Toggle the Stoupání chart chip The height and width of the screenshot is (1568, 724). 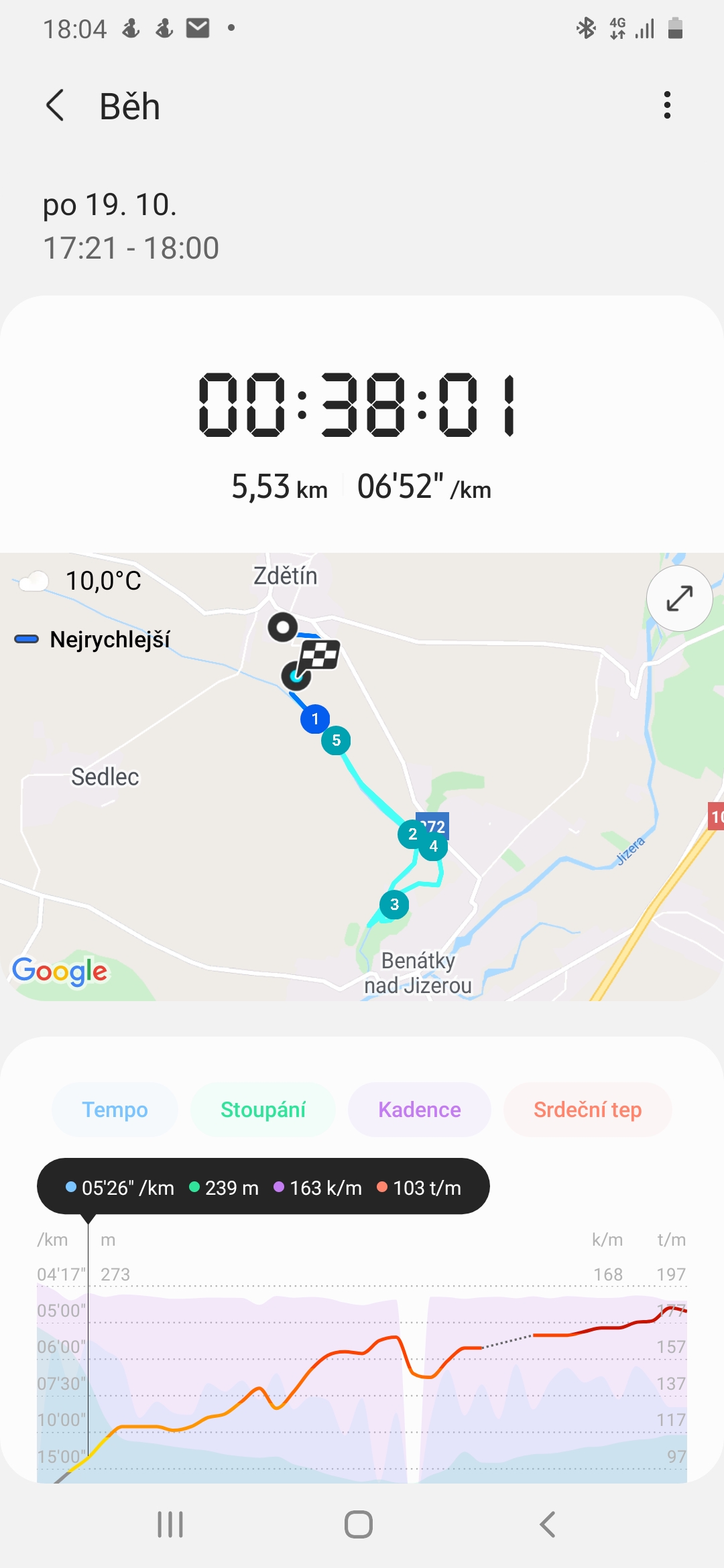point(263,1110)
